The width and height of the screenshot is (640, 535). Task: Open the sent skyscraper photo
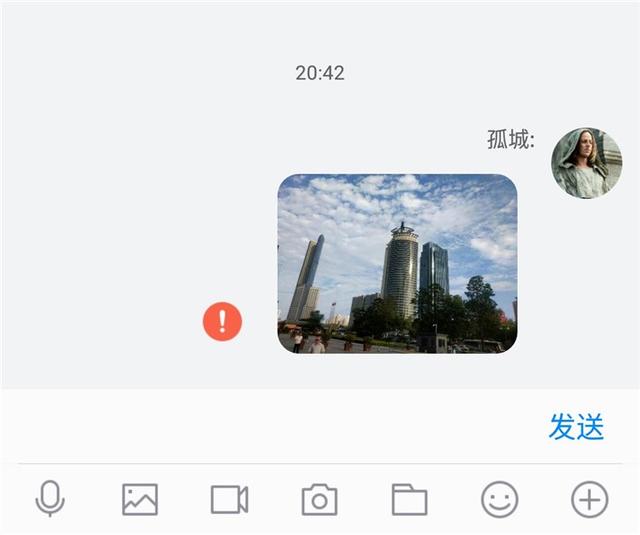(397, 263)
